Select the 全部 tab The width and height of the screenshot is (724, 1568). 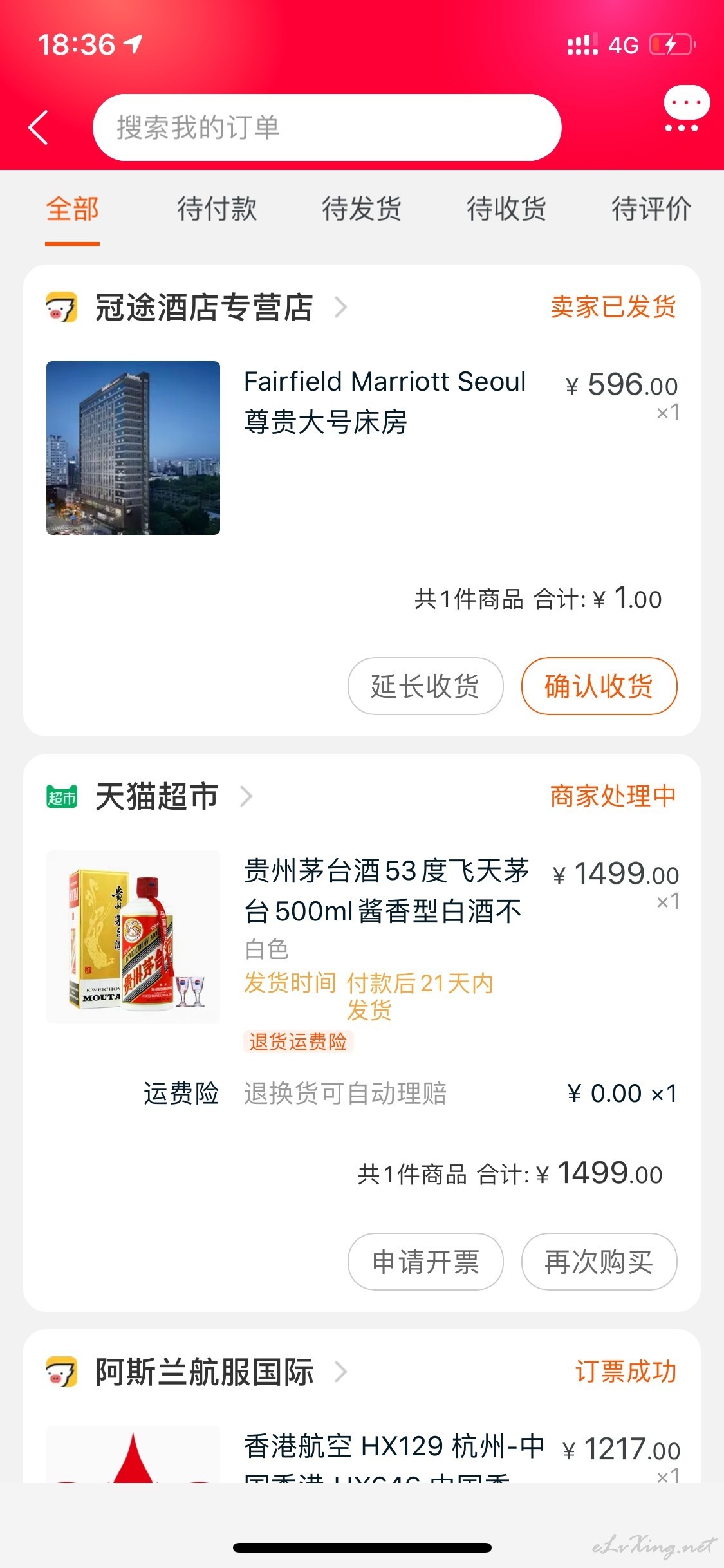pyautogui.click(x=72, y=209)
